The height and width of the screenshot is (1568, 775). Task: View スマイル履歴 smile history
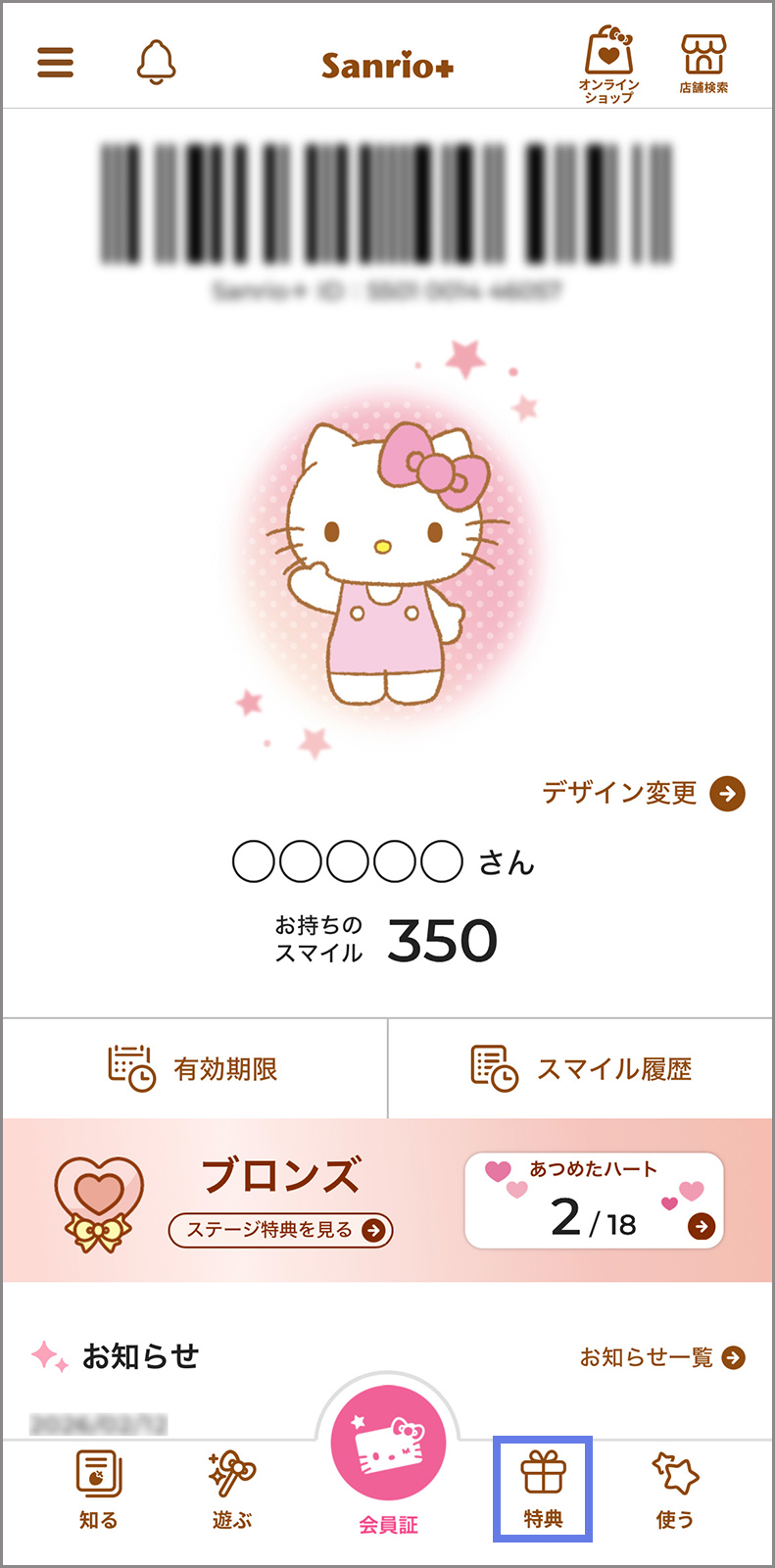581,1068
